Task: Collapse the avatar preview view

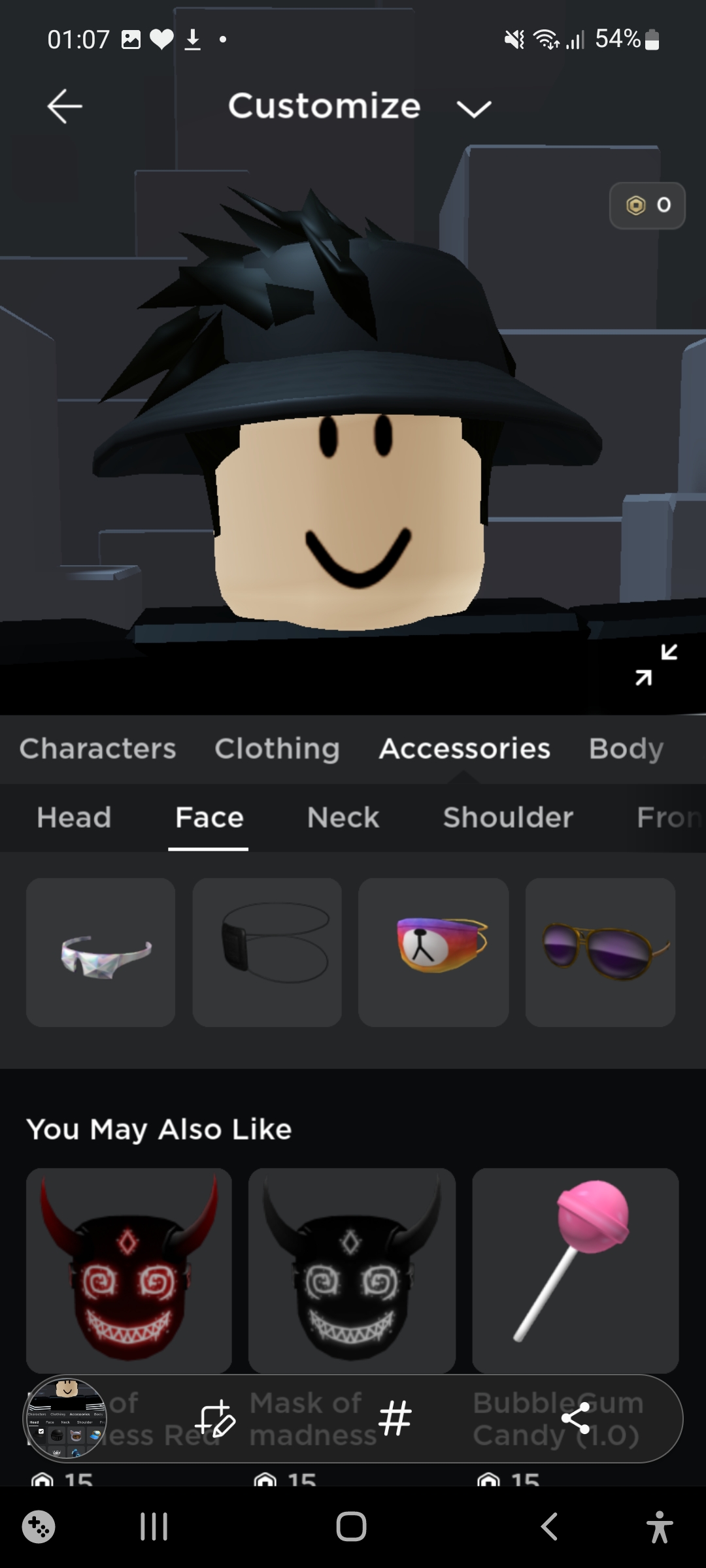Action: [656, 664]
